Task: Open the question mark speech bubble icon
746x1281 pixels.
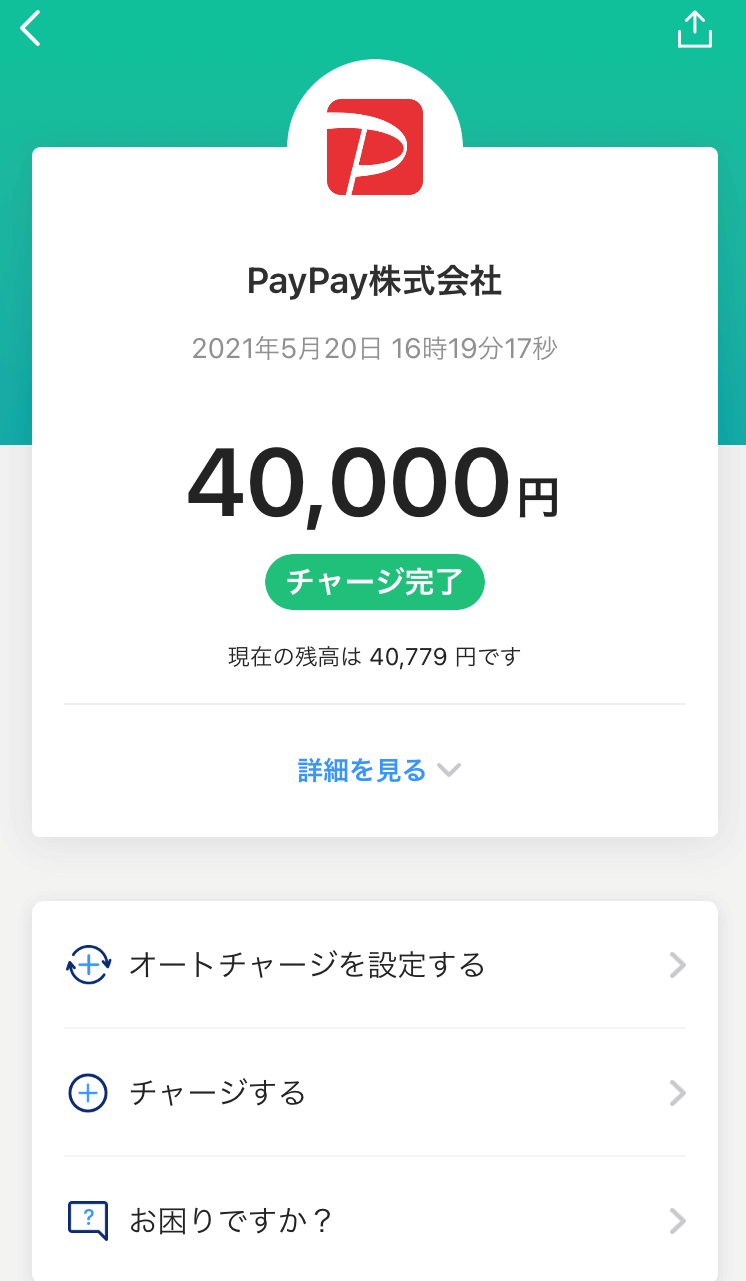Action: pyautogui.click(x=88, y=1220)
